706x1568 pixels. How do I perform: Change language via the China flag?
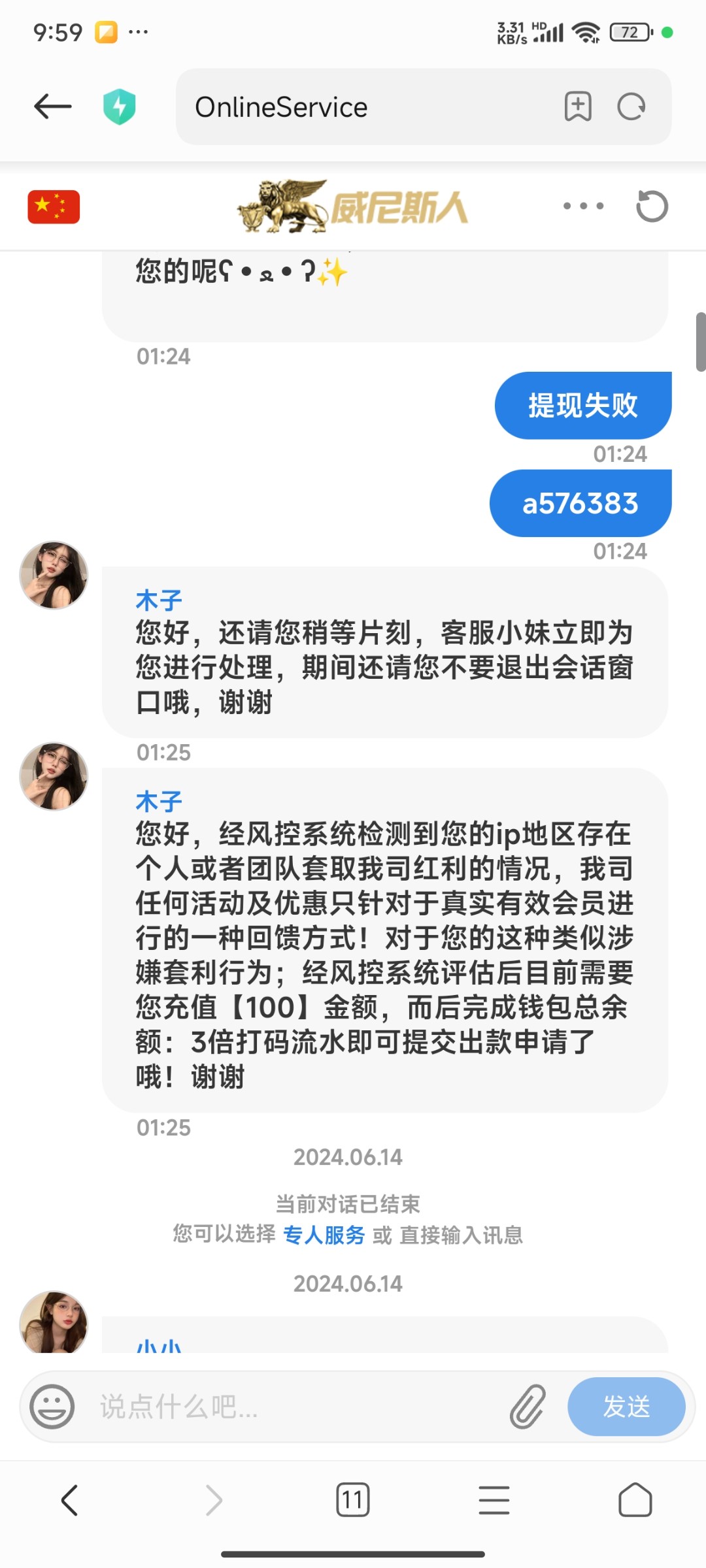(54, 206)
